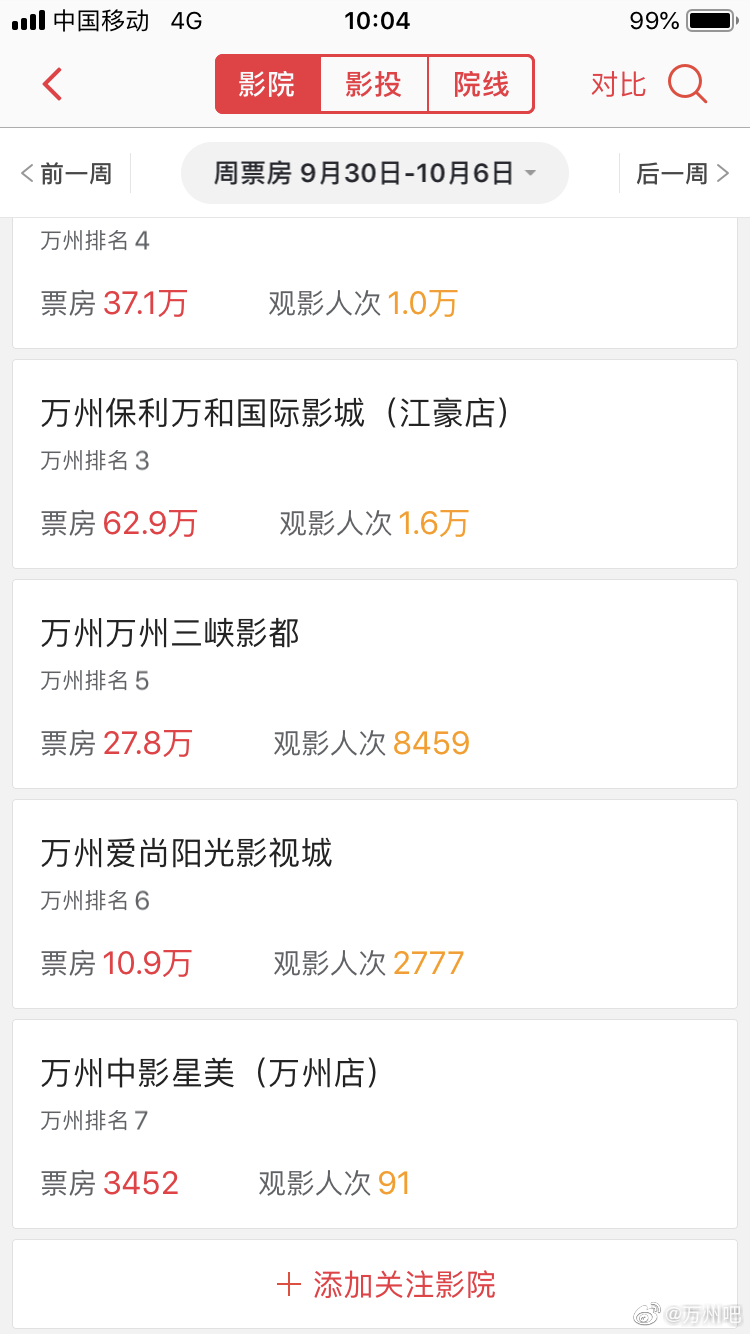Expand the 周票房 date range dropdown
Screen dimensions: 750x1334
(x=375, y=173)
